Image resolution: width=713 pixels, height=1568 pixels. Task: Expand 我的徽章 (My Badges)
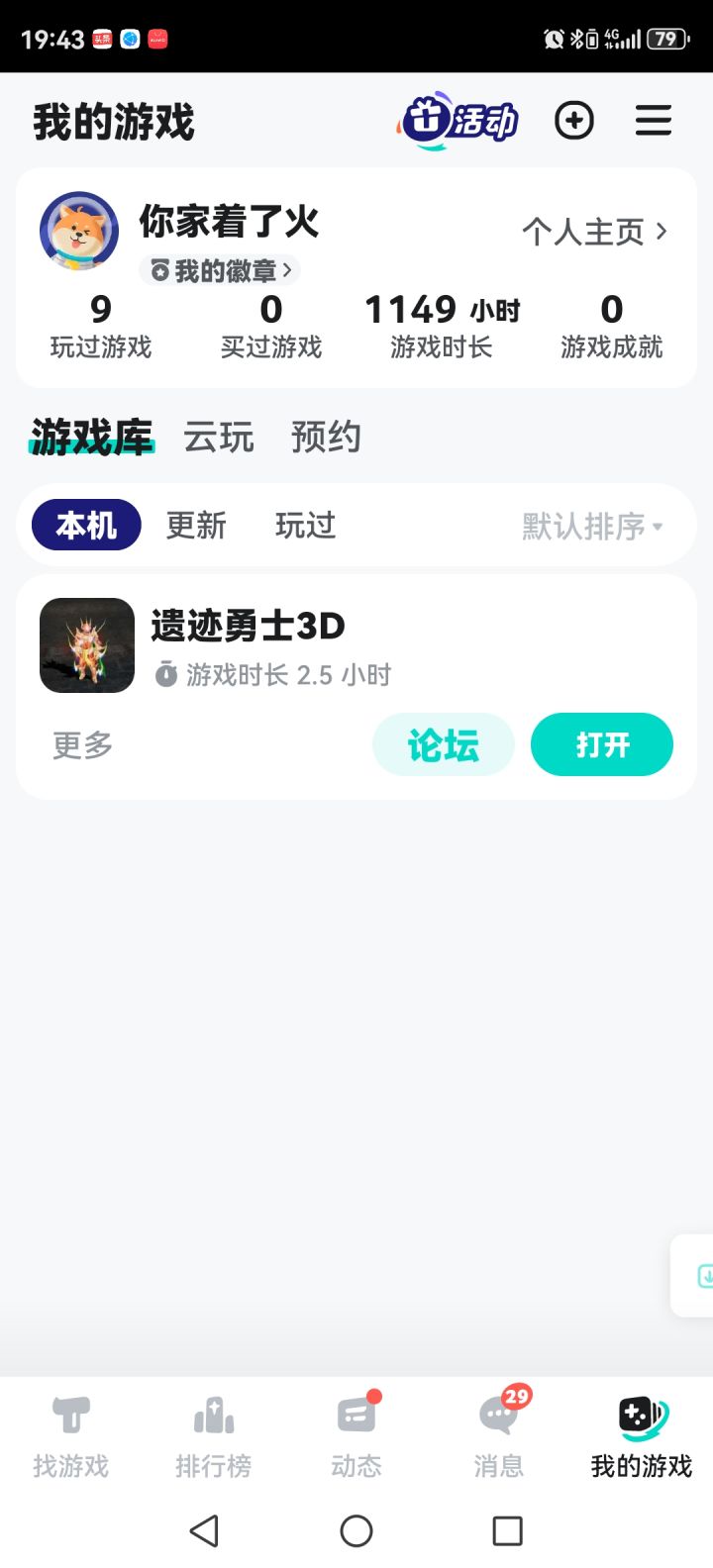pos(218,270)
